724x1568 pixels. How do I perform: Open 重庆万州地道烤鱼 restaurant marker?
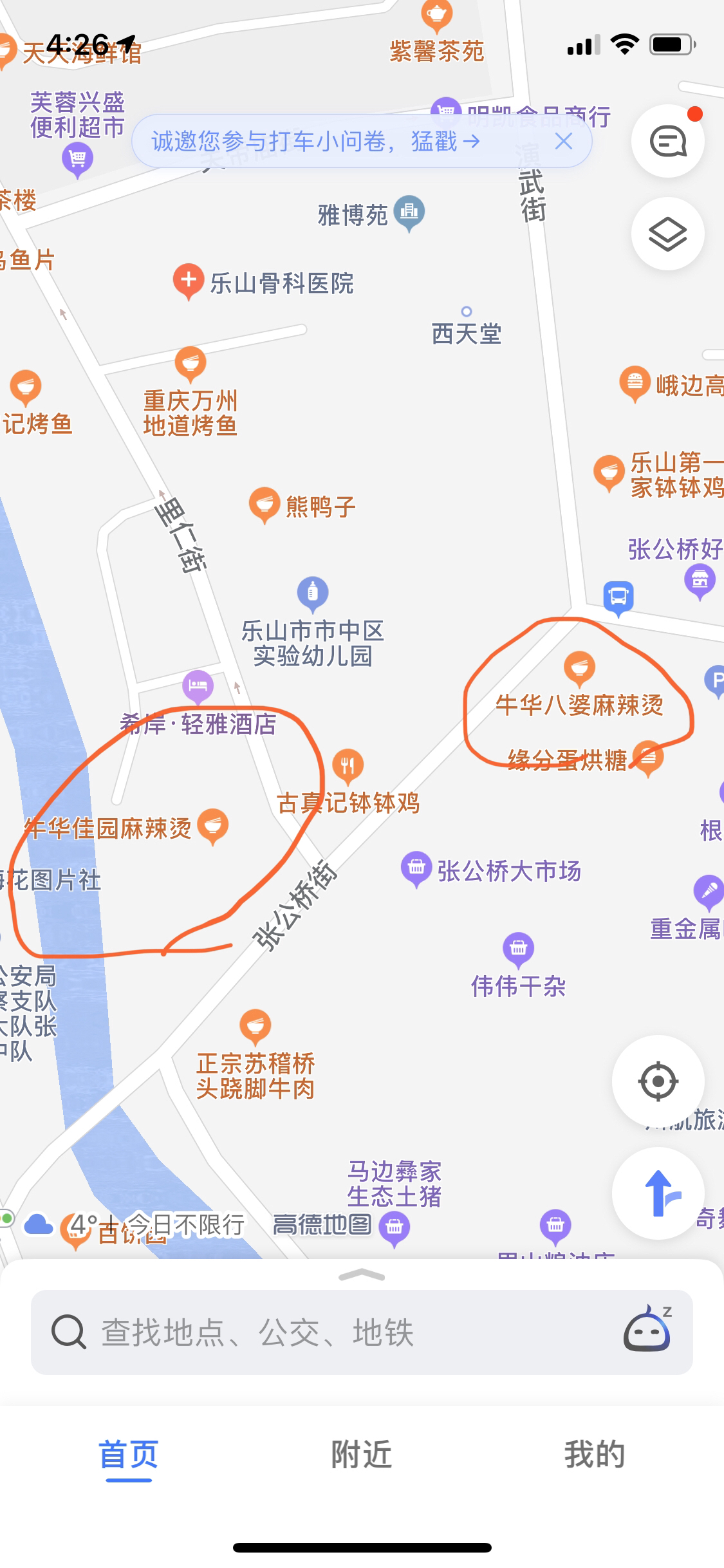(190, 362)
